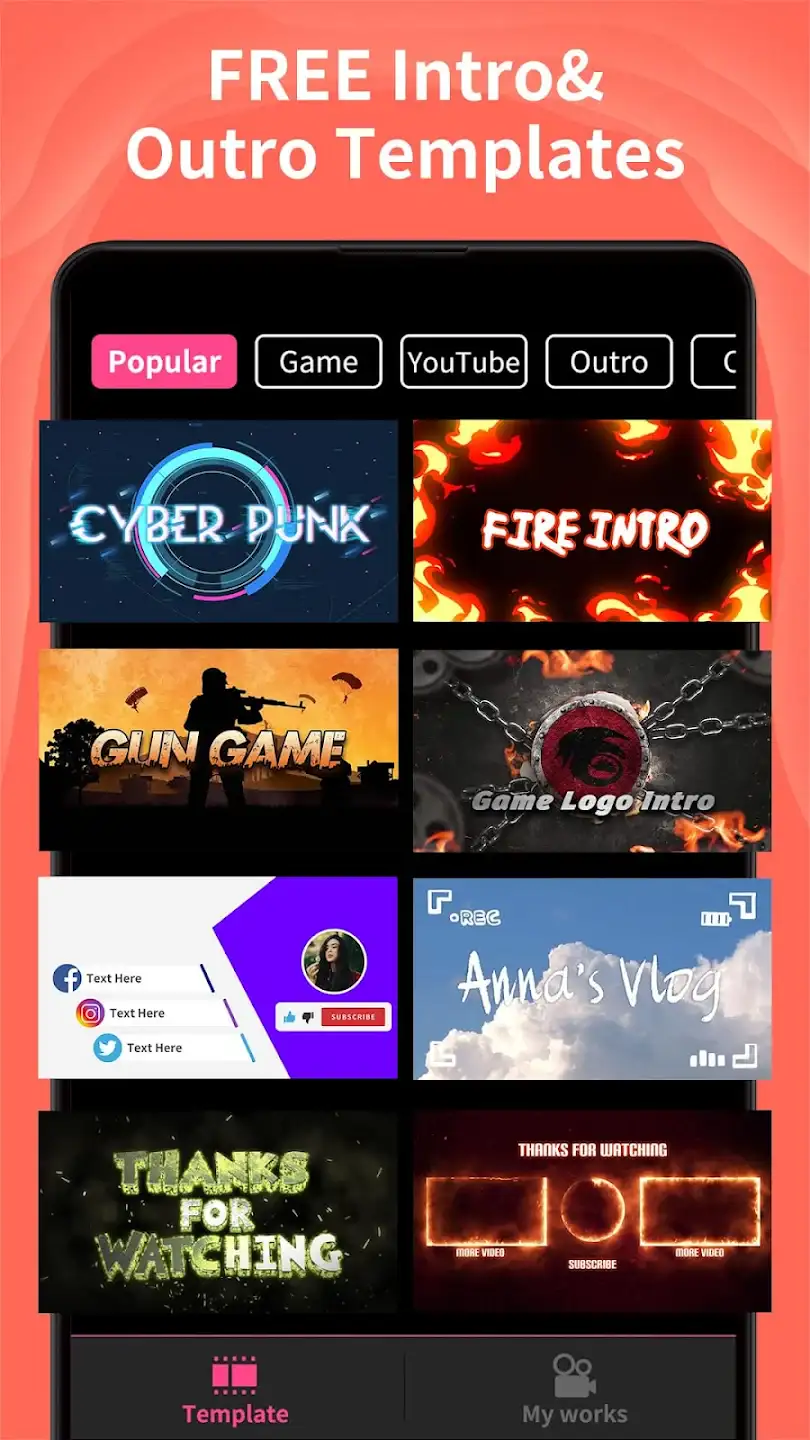The image size is (810, 1440).
Task: Open the Fire Intro template
Action: tap(592, 520)
